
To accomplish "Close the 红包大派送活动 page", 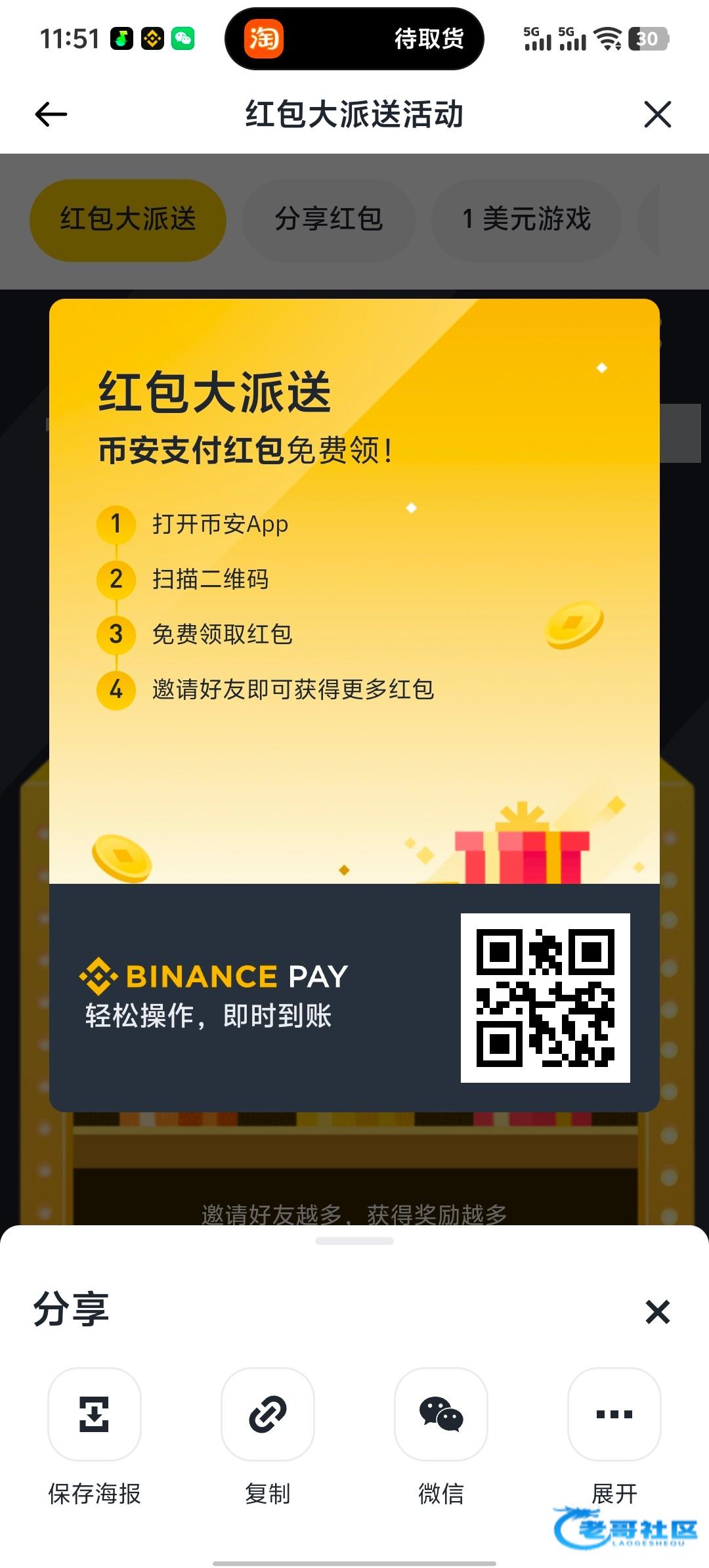I will click(657, 114).
